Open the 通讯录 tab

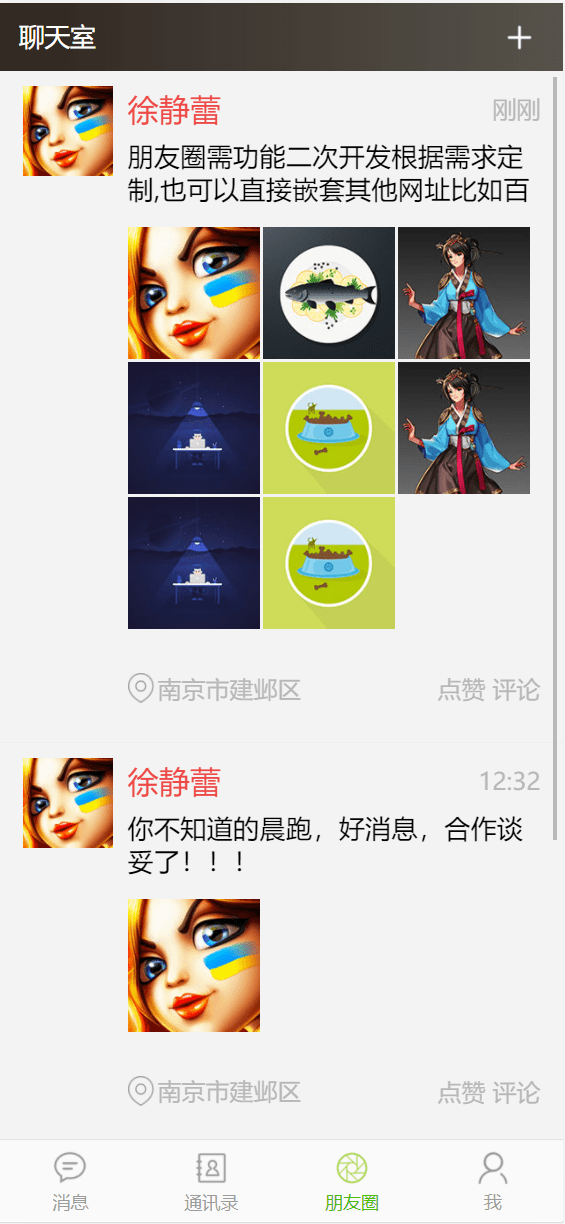click(x=211, y=1182)
